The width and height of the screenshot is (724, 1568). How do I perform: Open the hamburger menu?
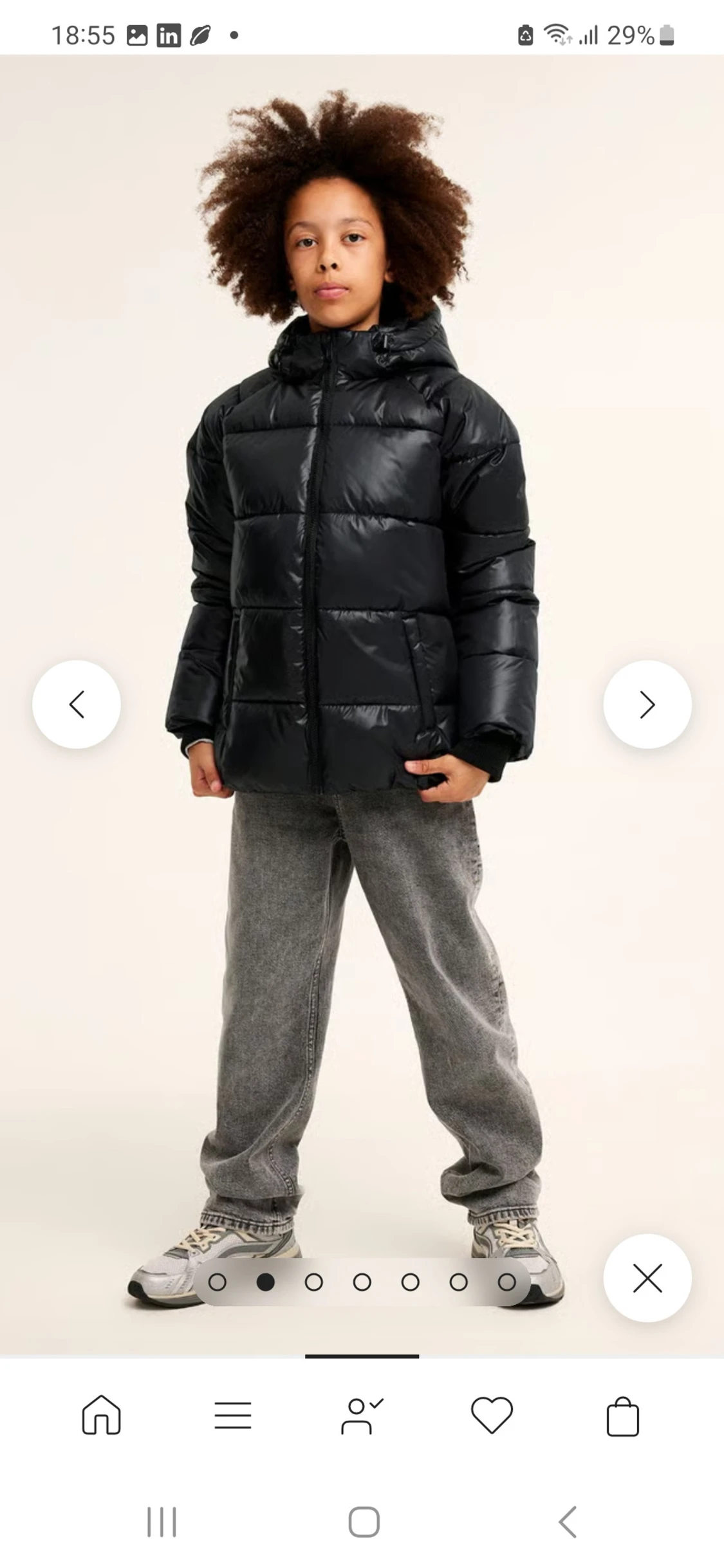pos(232,1416)
